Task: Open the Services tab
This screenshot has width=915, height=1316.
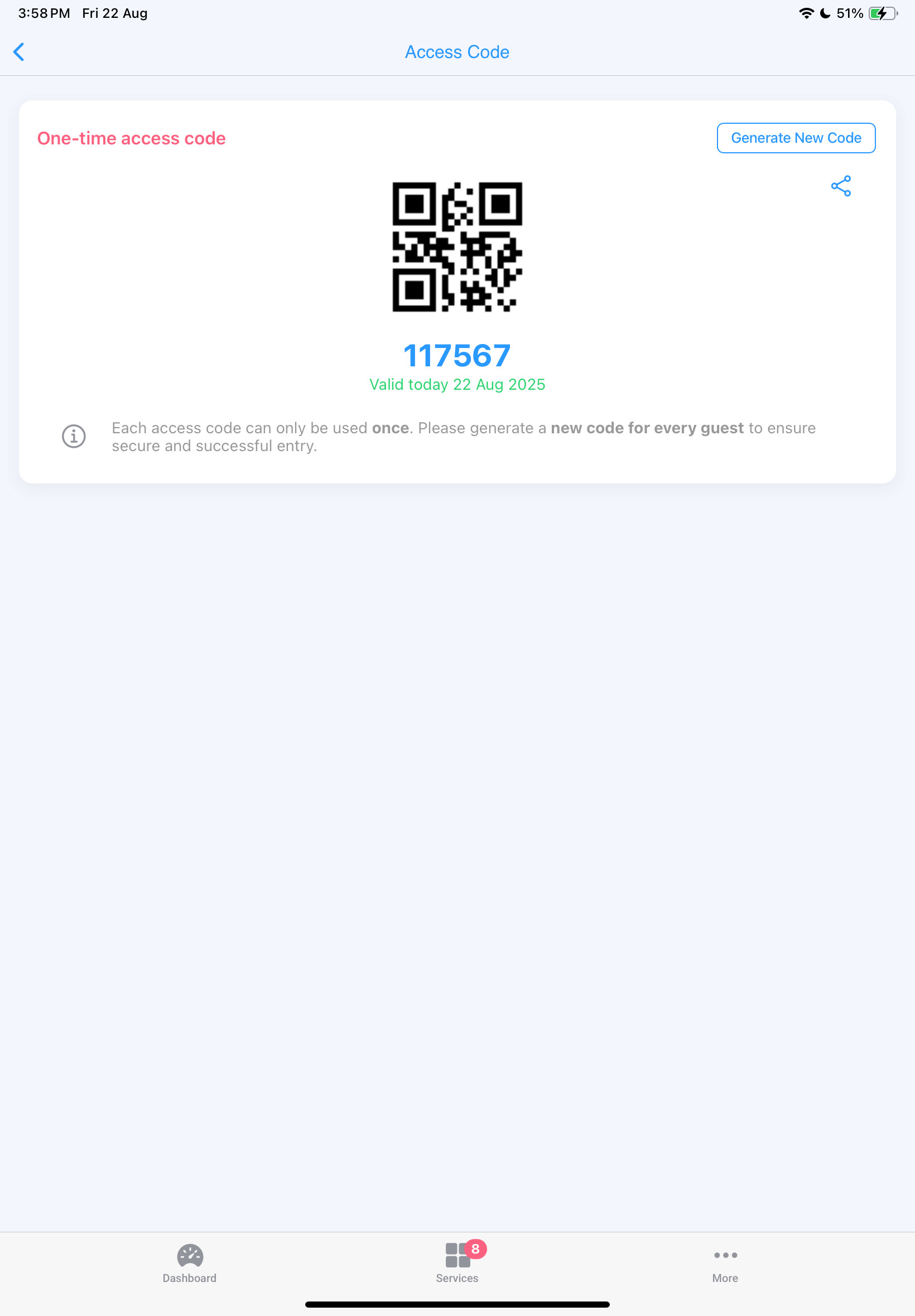Action: (457, 1262)
